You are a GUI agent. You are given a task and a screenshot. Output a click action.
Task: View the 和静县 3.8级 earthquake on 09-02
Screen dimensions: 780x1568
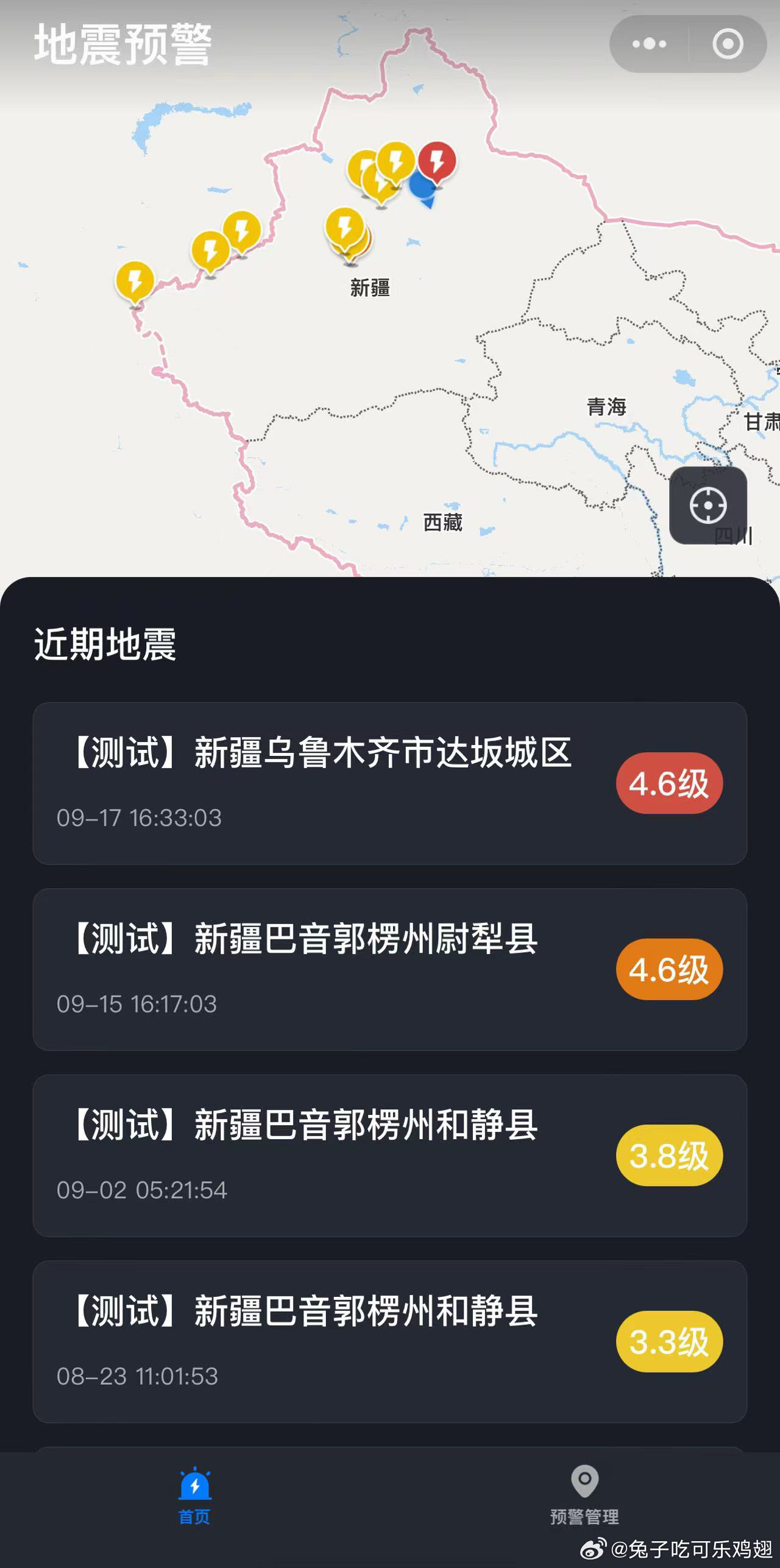pyautogui.click(x=390, y=1156)
